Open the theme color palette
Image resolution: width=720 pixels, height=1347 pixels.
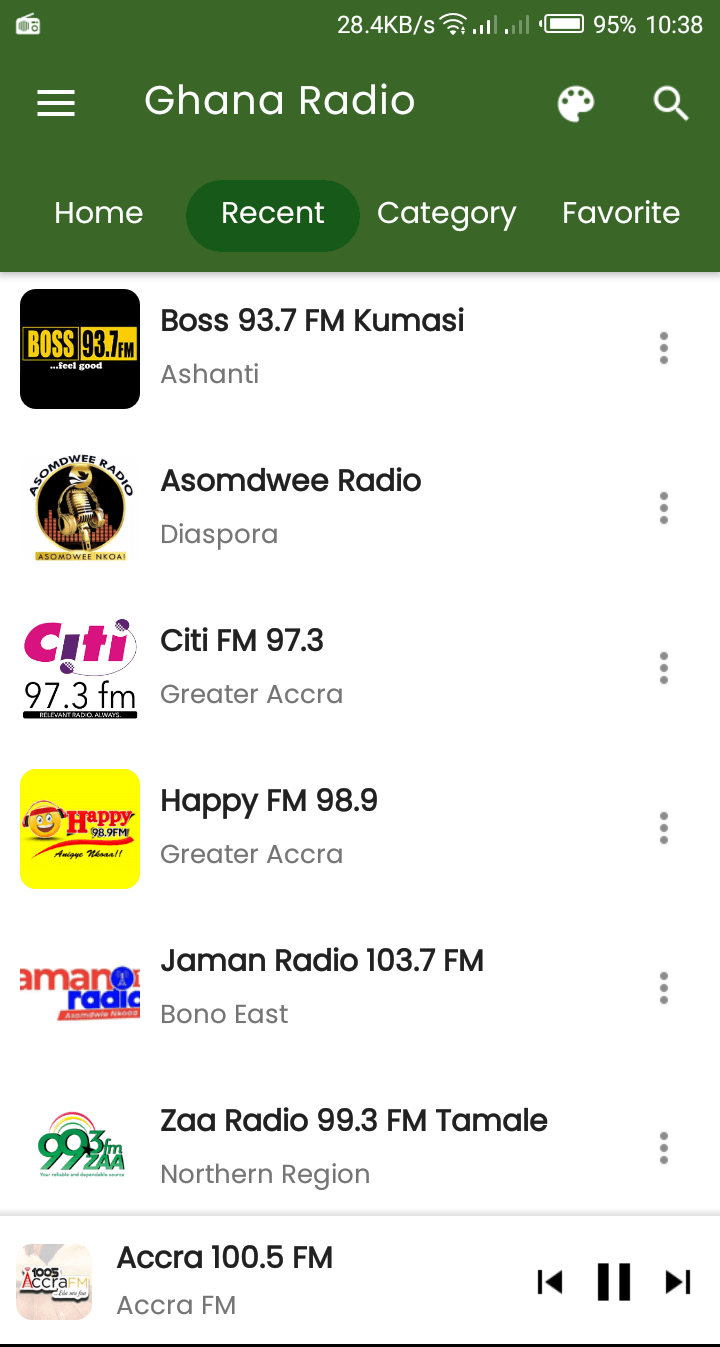575,103
